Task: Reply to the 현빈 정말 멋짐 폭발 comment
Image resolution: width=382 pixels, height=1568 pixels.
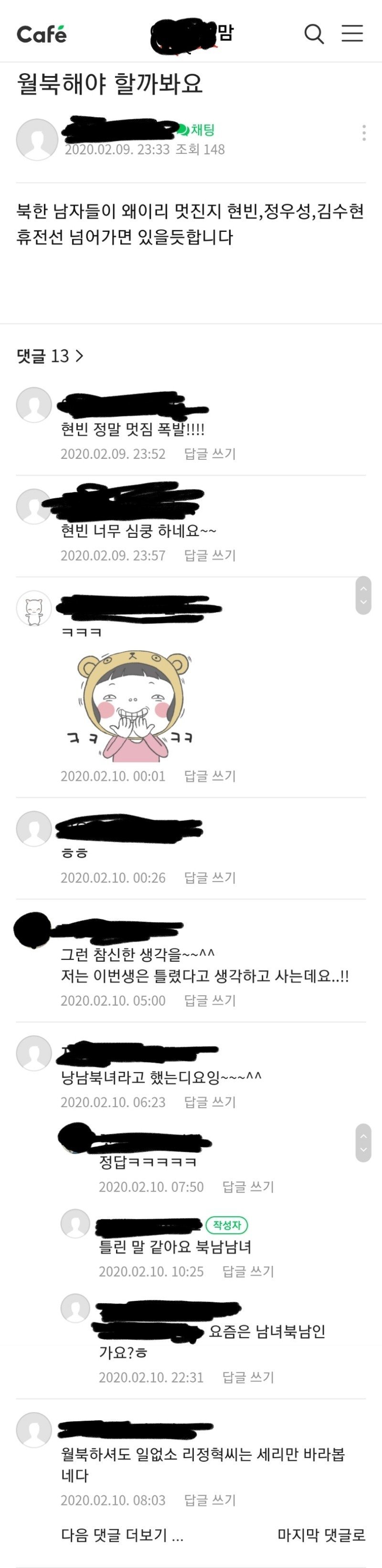Action: (210, 454)
